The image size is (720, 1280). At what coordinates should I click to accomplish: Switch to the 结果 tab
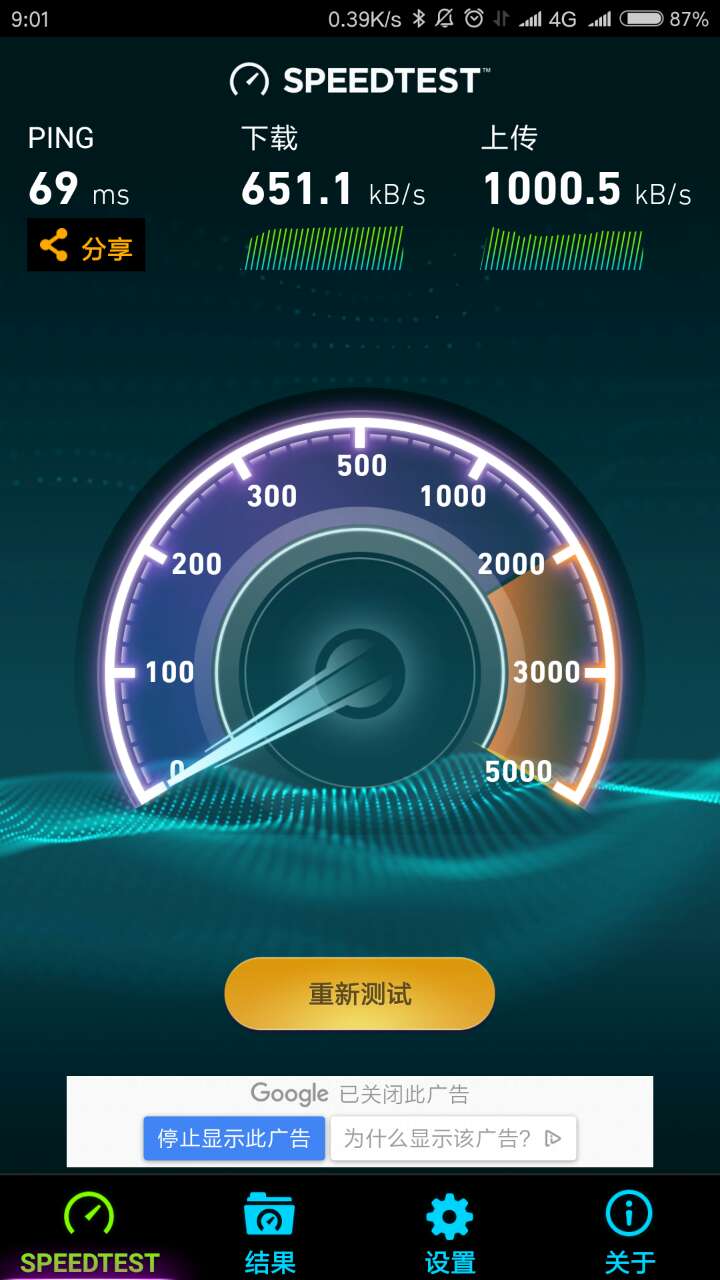(x=270, y=1230)
